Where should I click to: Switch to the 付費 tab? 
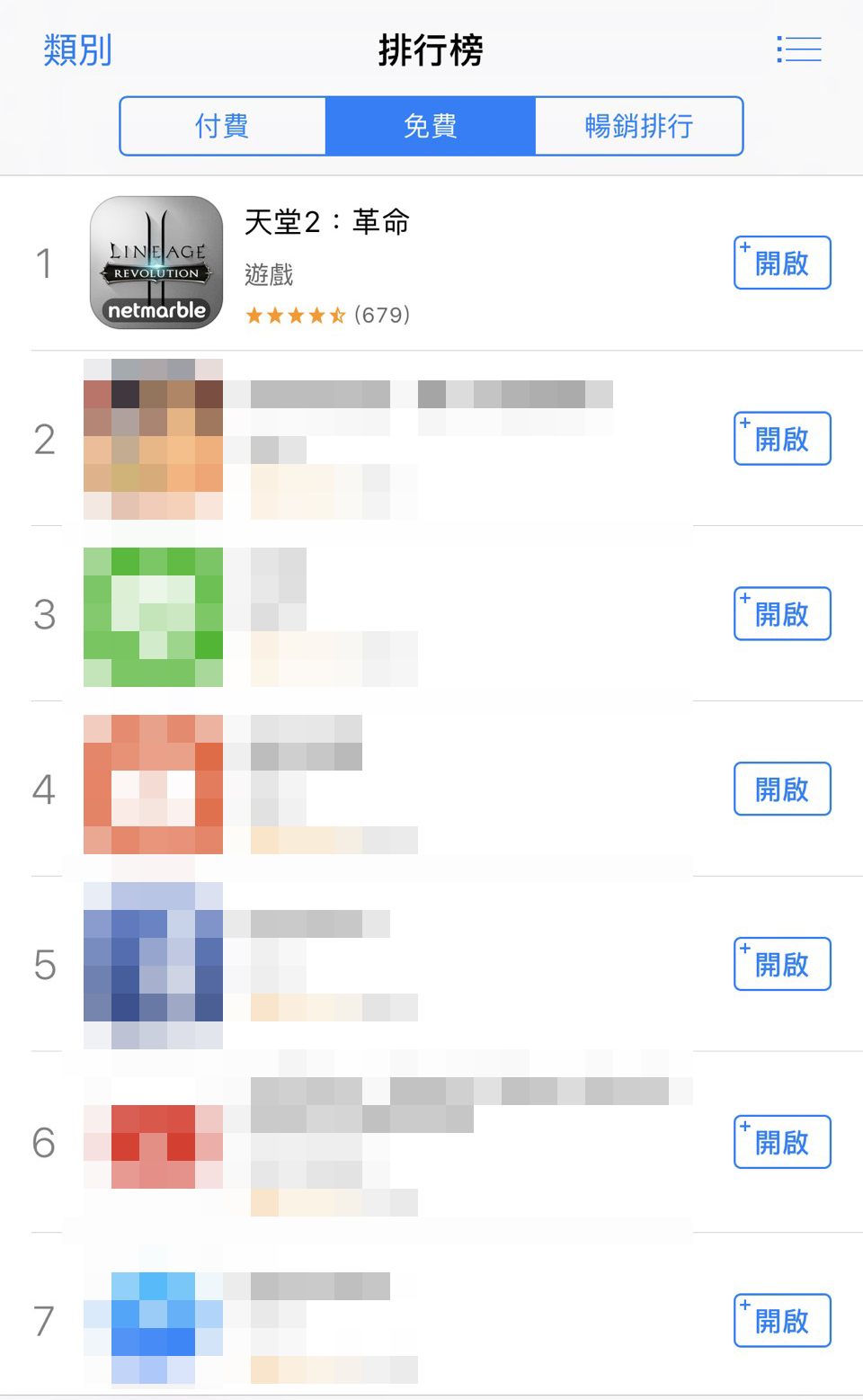(x=223, y=126)
